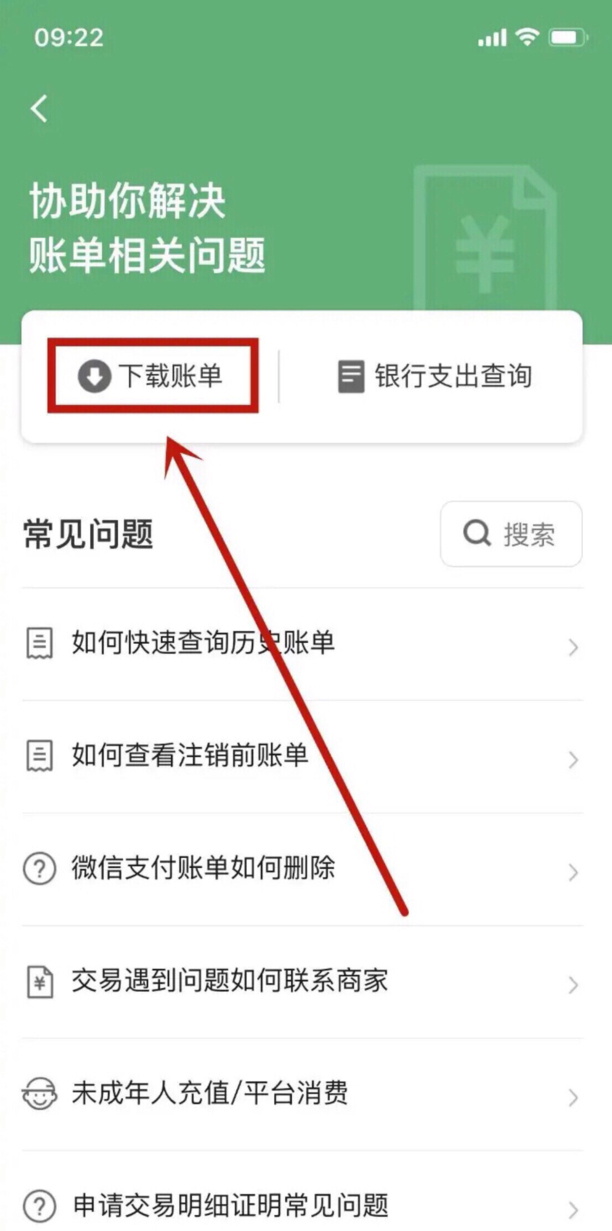Screen dimensions: 612x1231
Task: Open 如何快速查询历史账单
Action: click(300, 643)
